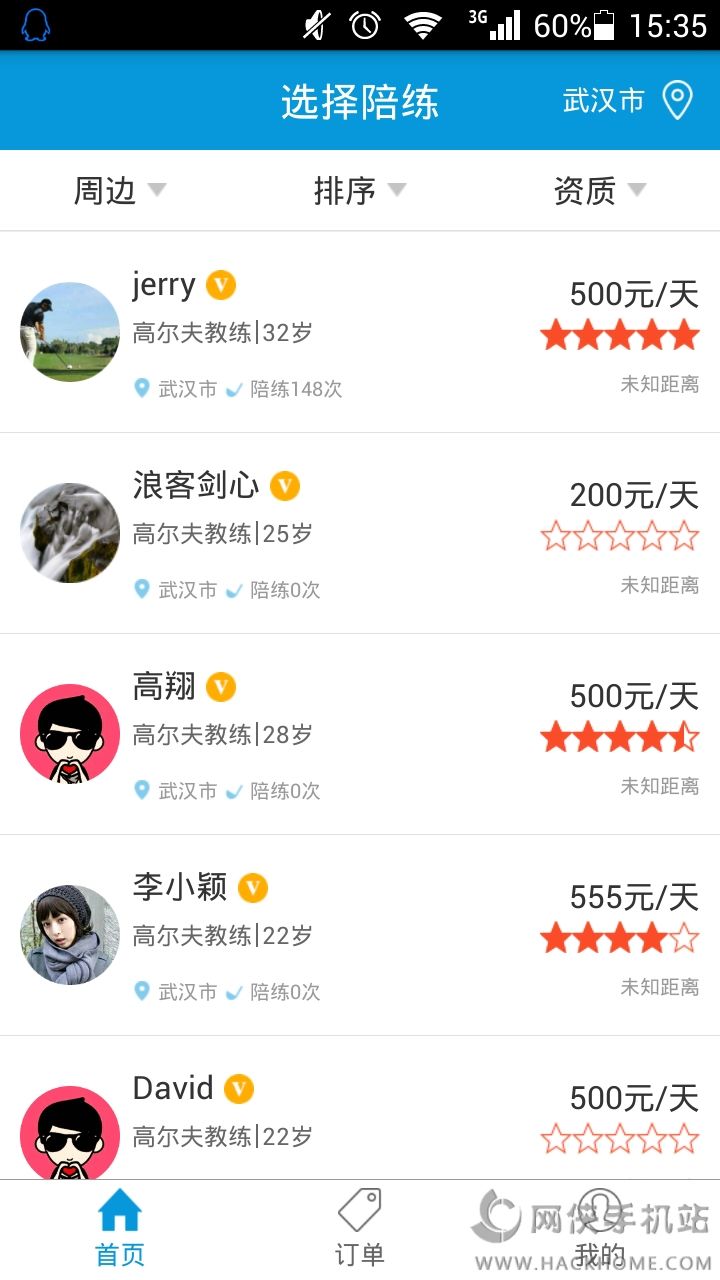Expand the 周边 filter dropdown
720x1280 pixels.
[119, 190]
